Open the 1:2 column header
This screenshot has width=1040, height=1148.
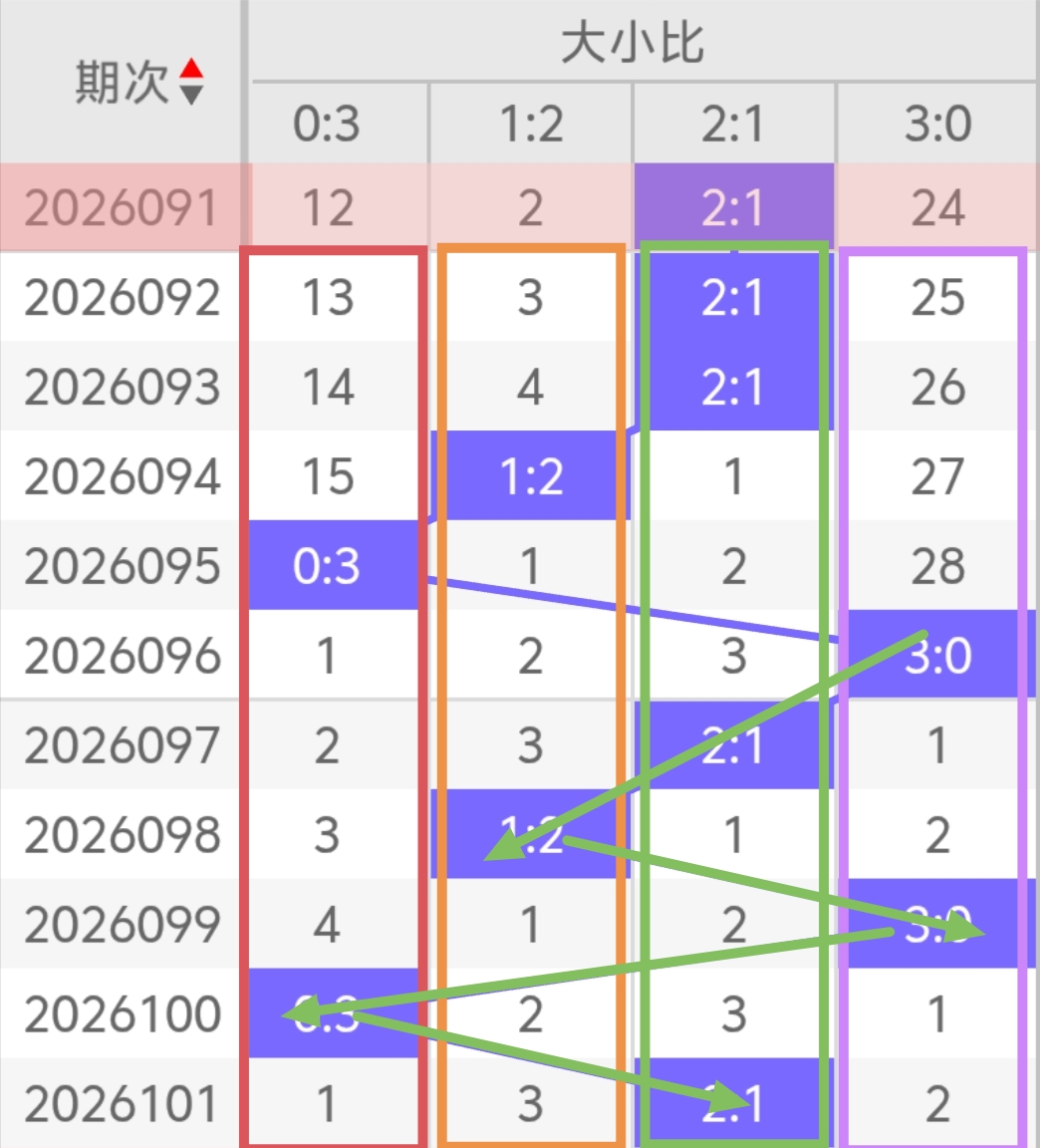pyautogui.click(x=531, y=124)
